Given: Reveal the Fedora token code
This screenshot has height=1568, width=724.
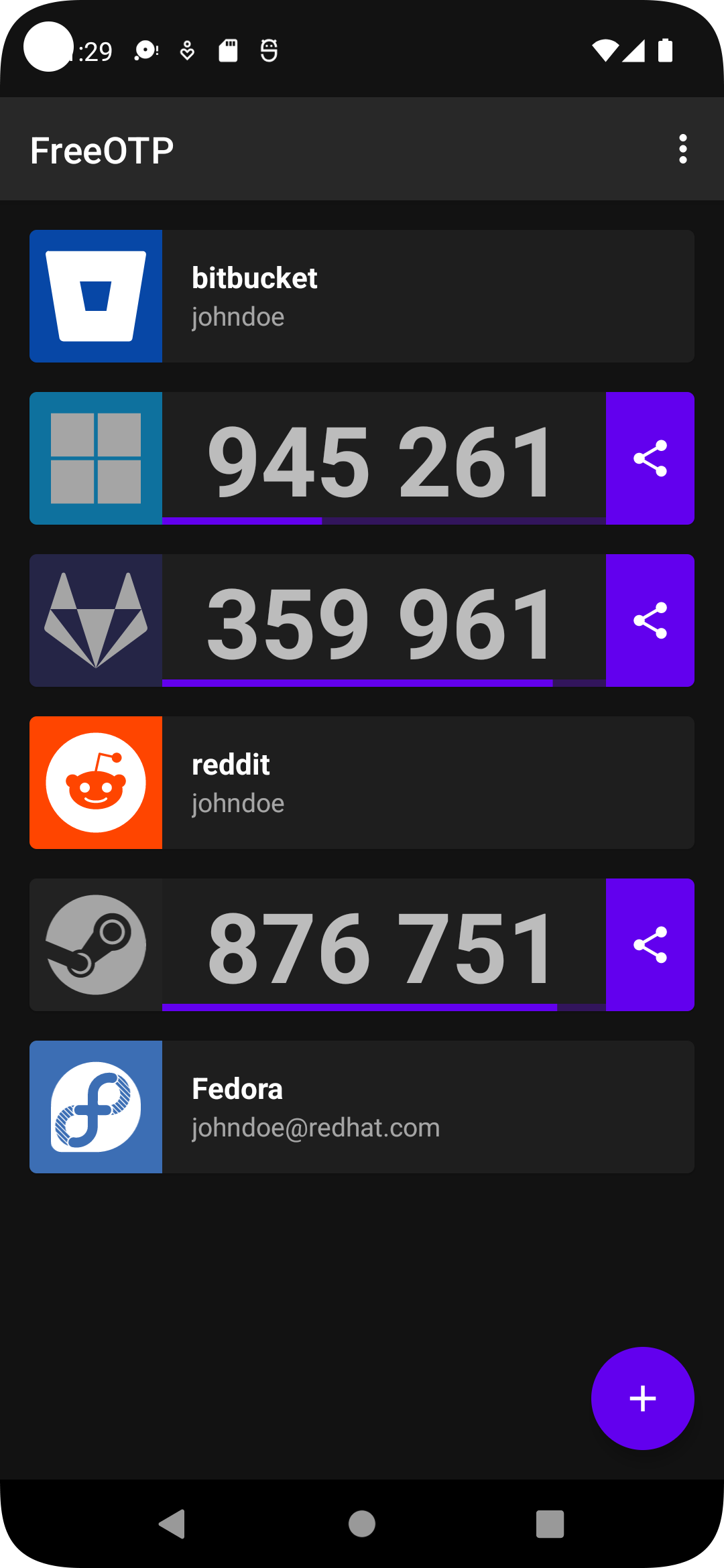Looking at the screenshot, I should pos(428,1107).
